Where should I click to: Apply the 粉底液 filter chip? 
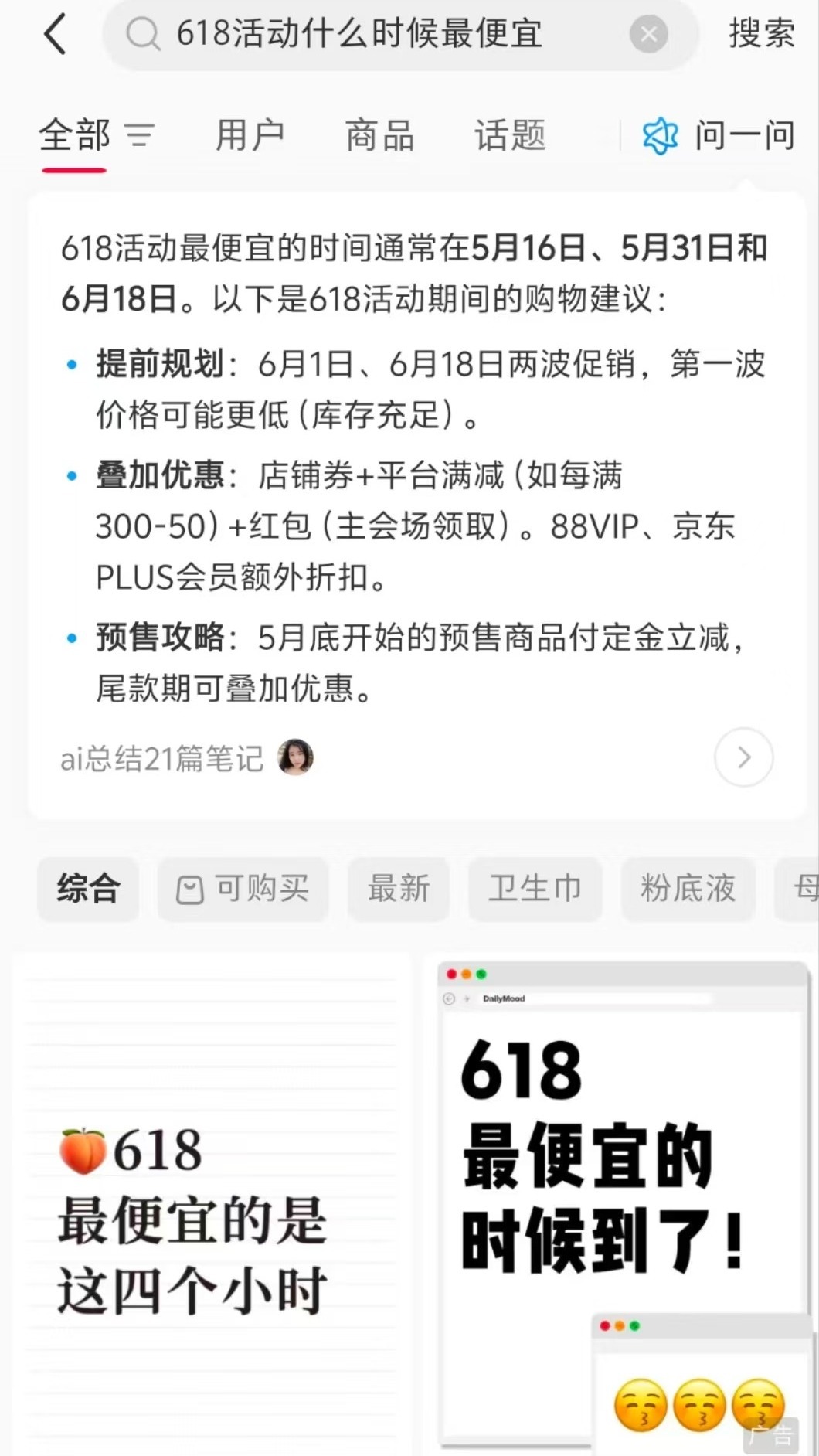688,889
